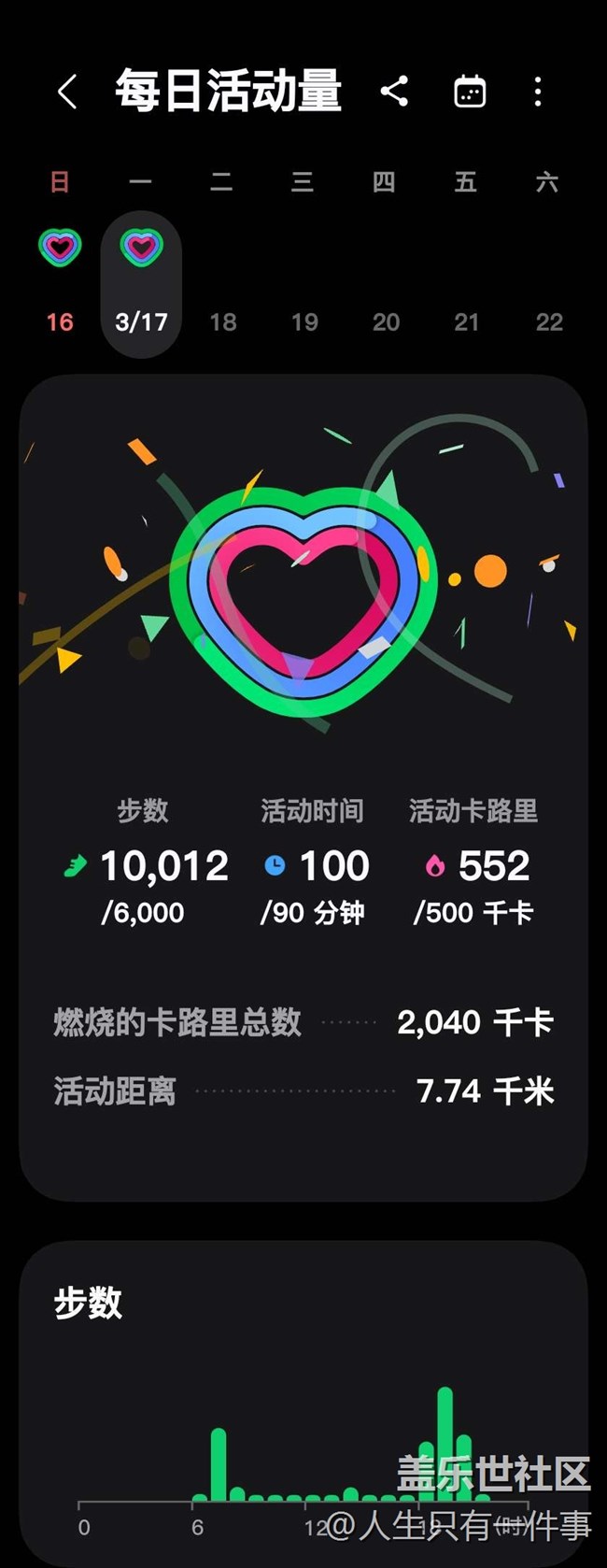Open the calendar date picker

point(469,92)
